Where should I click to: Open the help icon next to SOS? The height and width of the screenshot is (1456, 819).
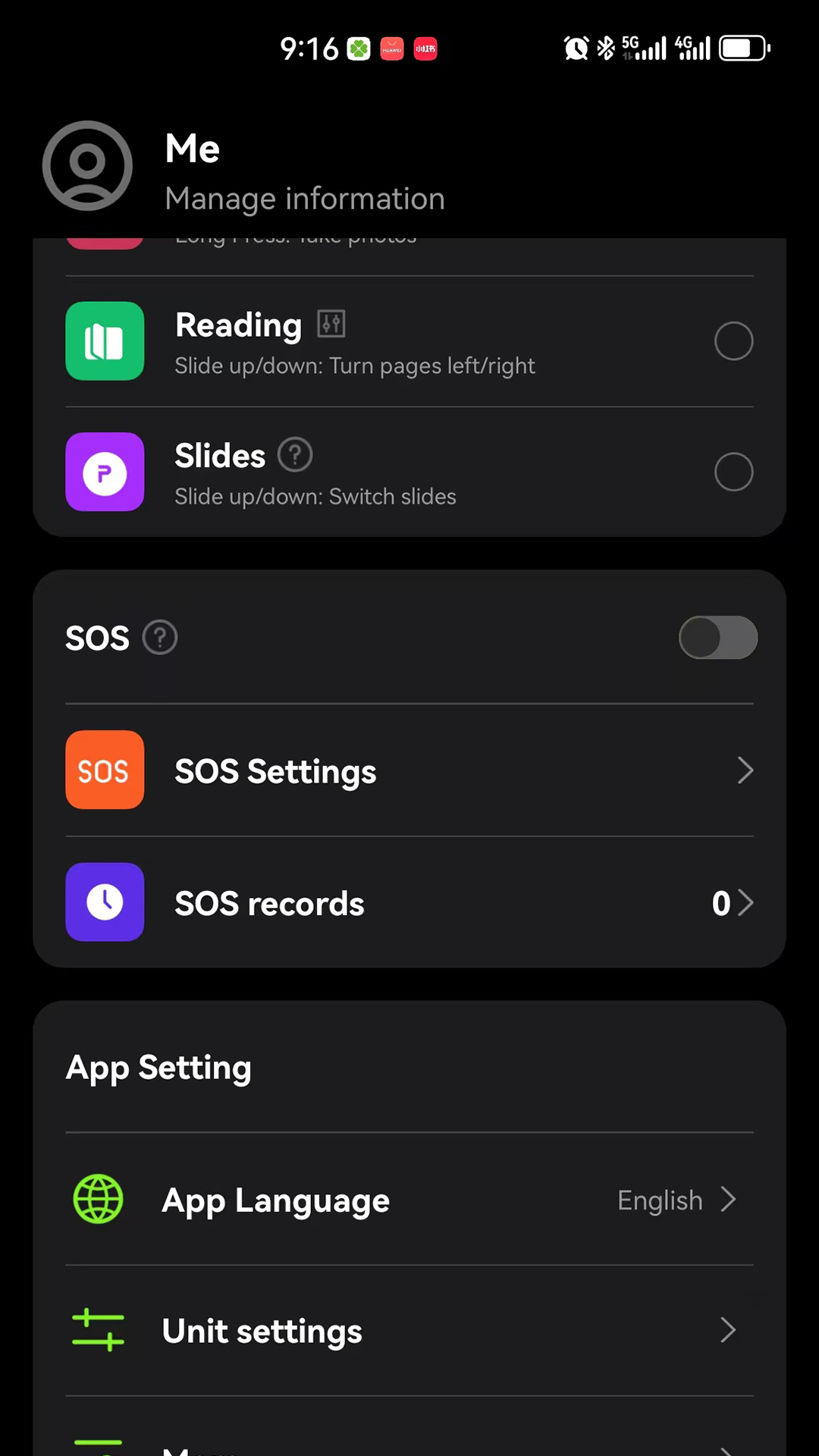coord(160,638)
